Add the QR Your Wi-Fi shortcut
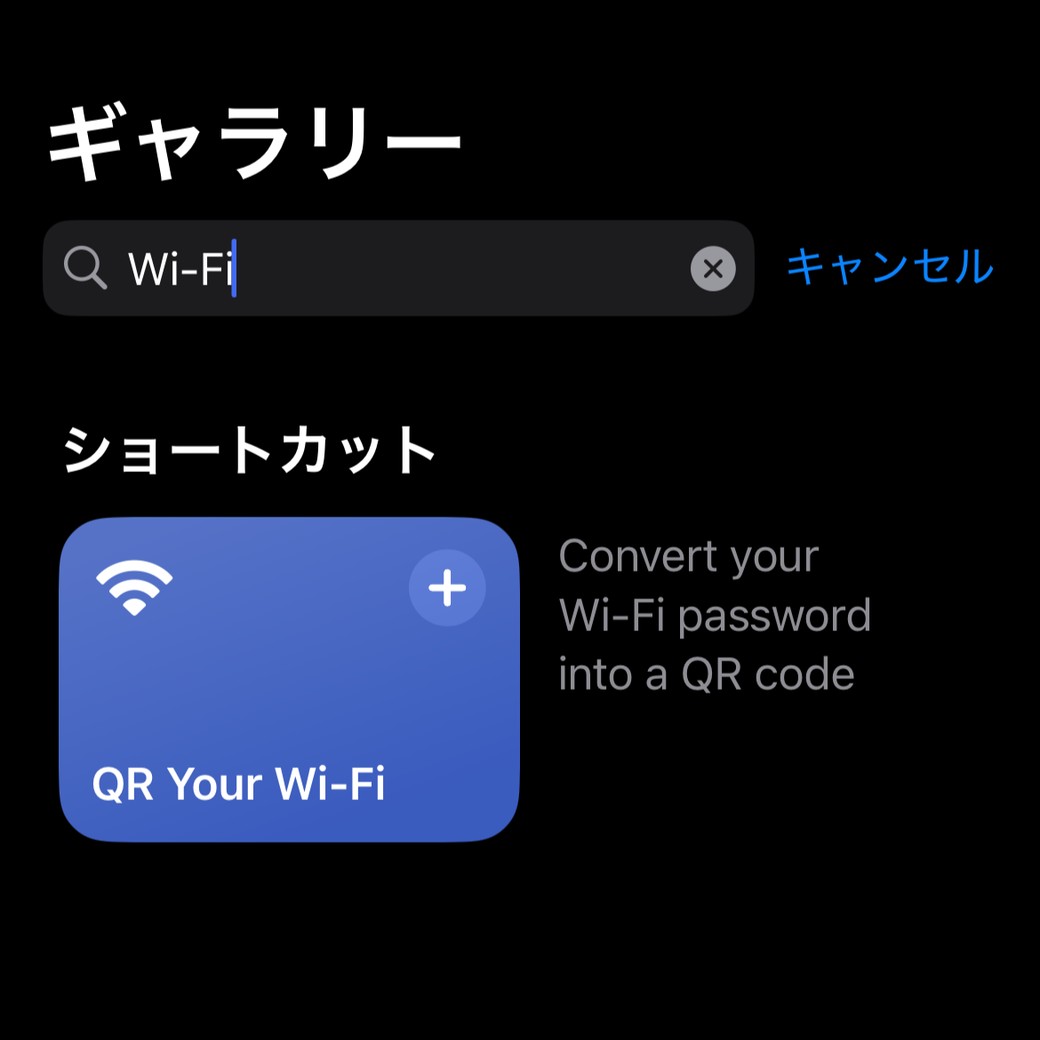This screenshot has height=1040, width=1040. 447,588
